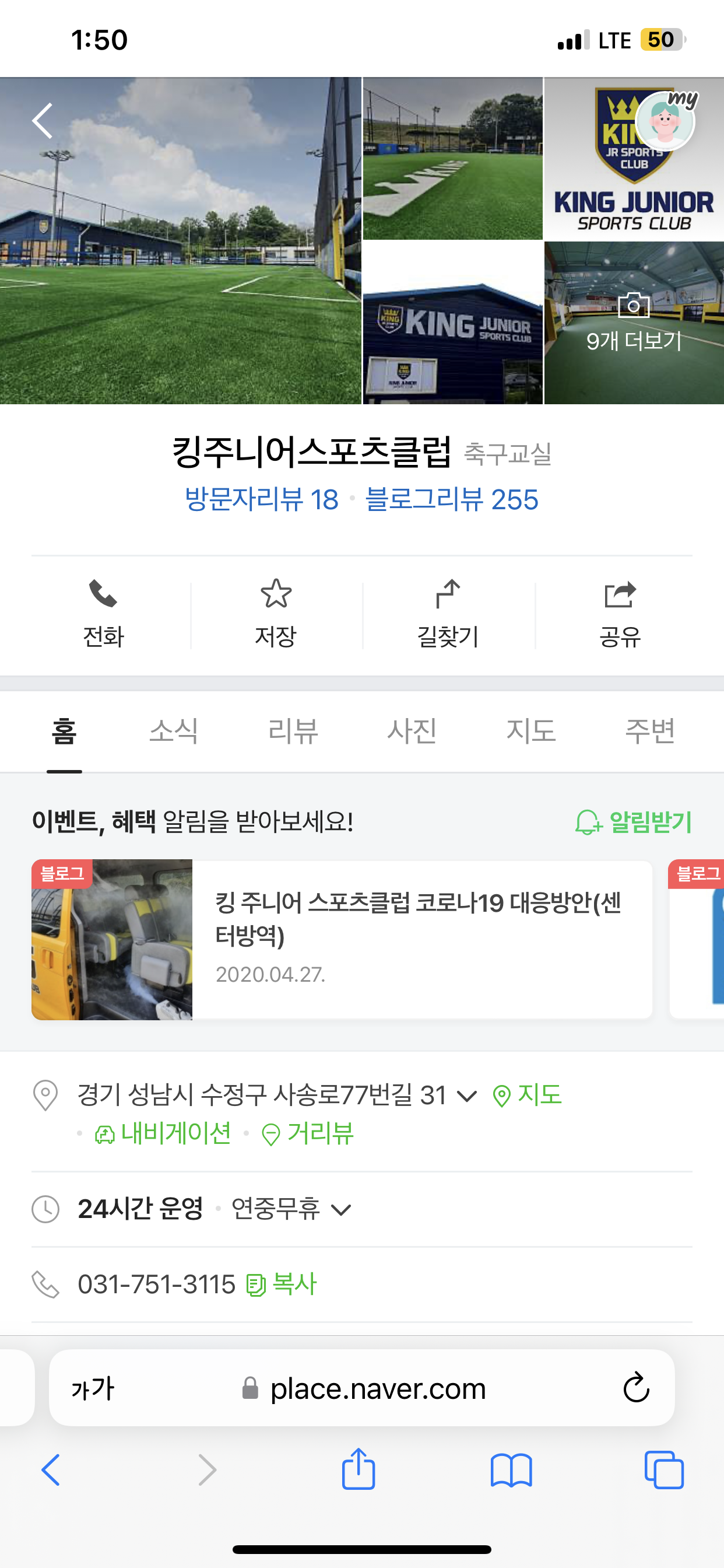This screenshot has height=1568, width=724.
Task: Get directions with 길찾기
Action: coord(448,614)
